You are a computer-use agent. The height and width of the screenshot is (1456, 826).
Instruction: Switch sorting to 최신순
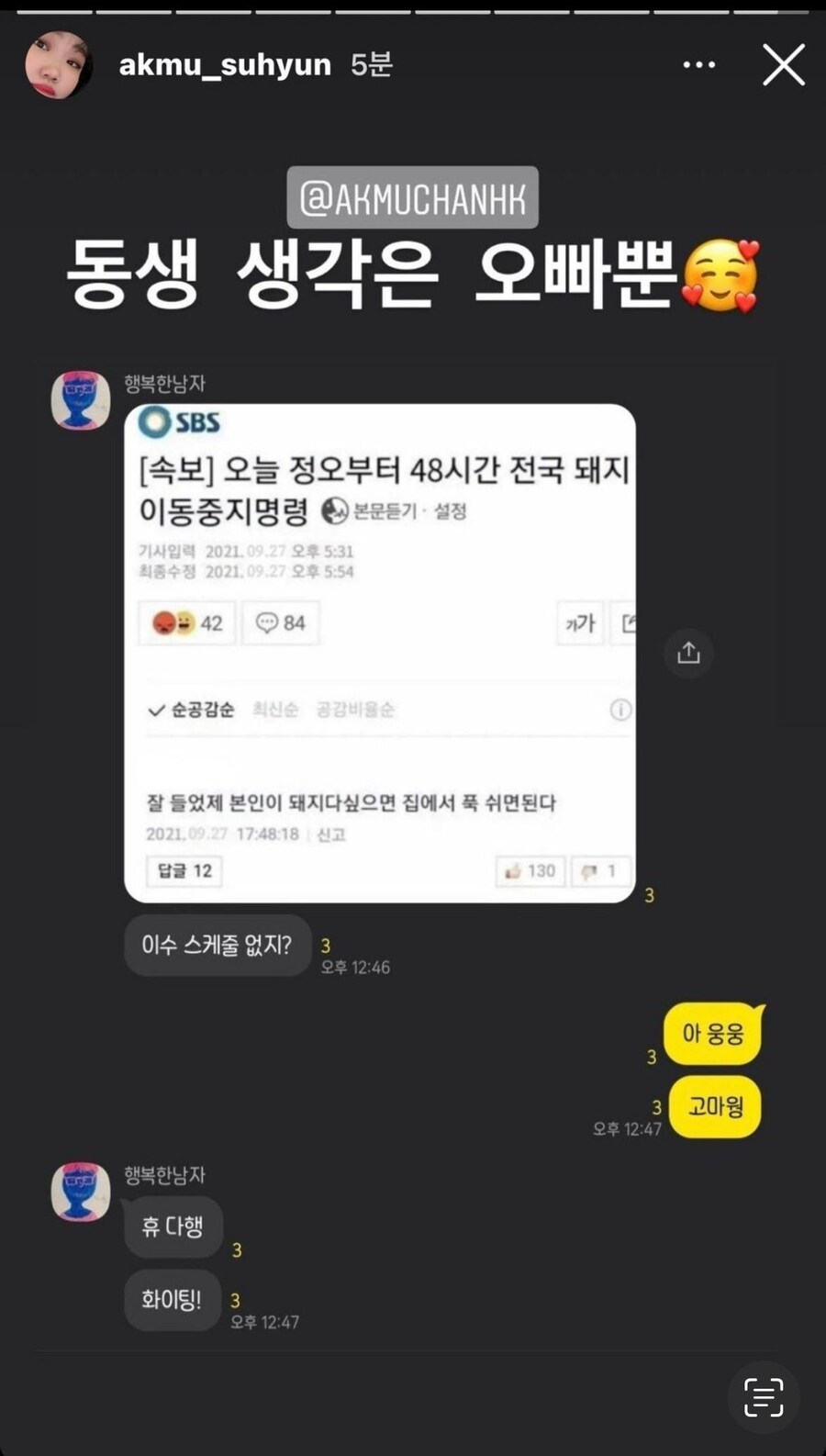pyautogui.click(x=274, y=709)
